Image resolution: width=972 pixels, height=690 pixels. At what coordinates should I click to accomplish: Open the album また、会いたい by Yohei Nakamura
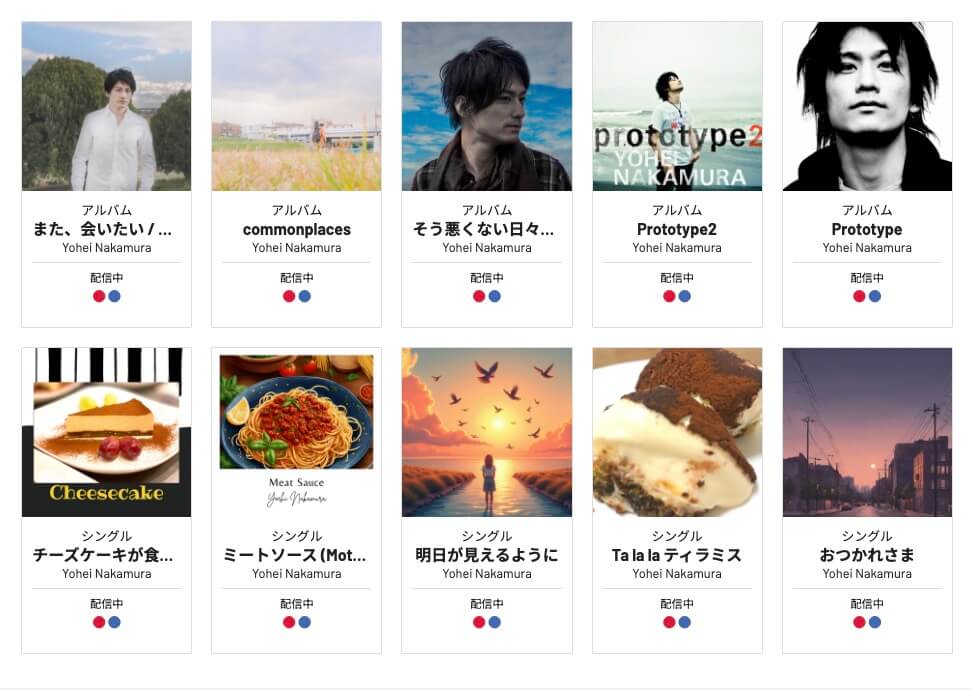coord(106,108)
